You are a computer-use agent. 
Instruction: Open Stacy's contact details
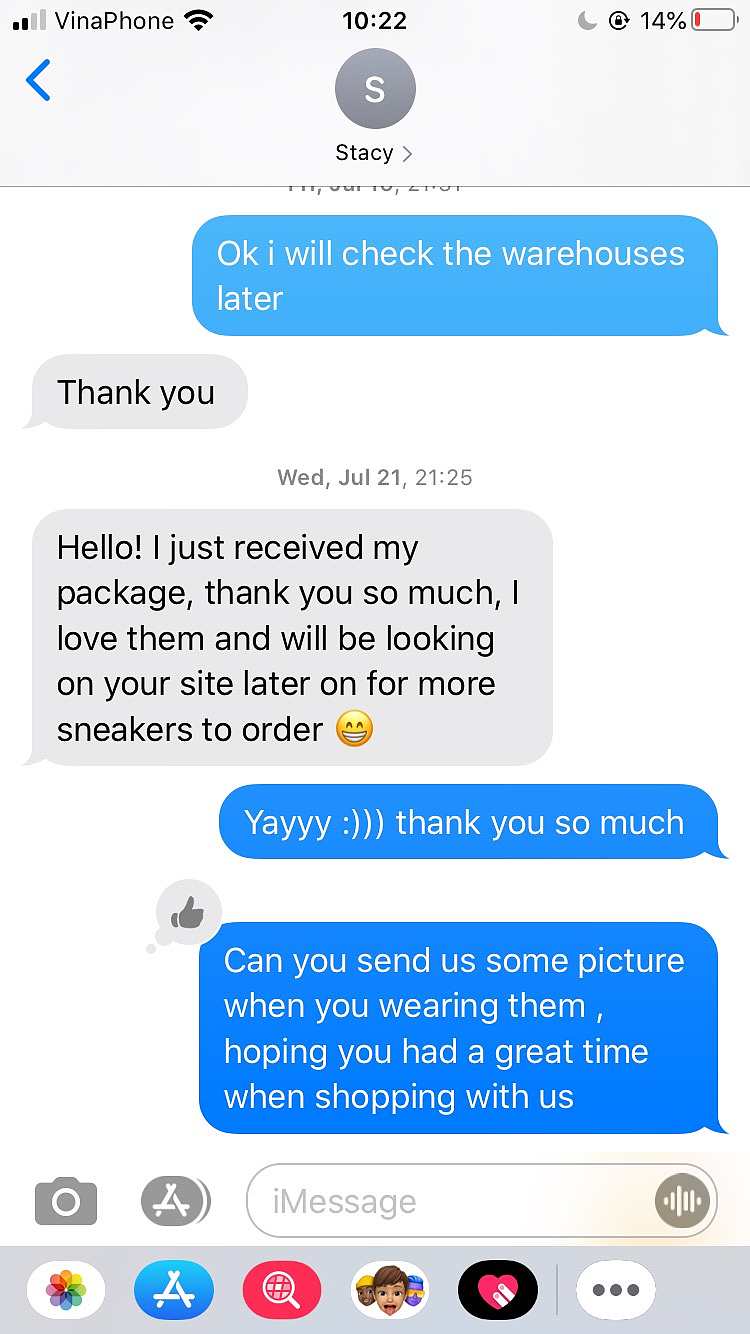(x=374, y=107)
